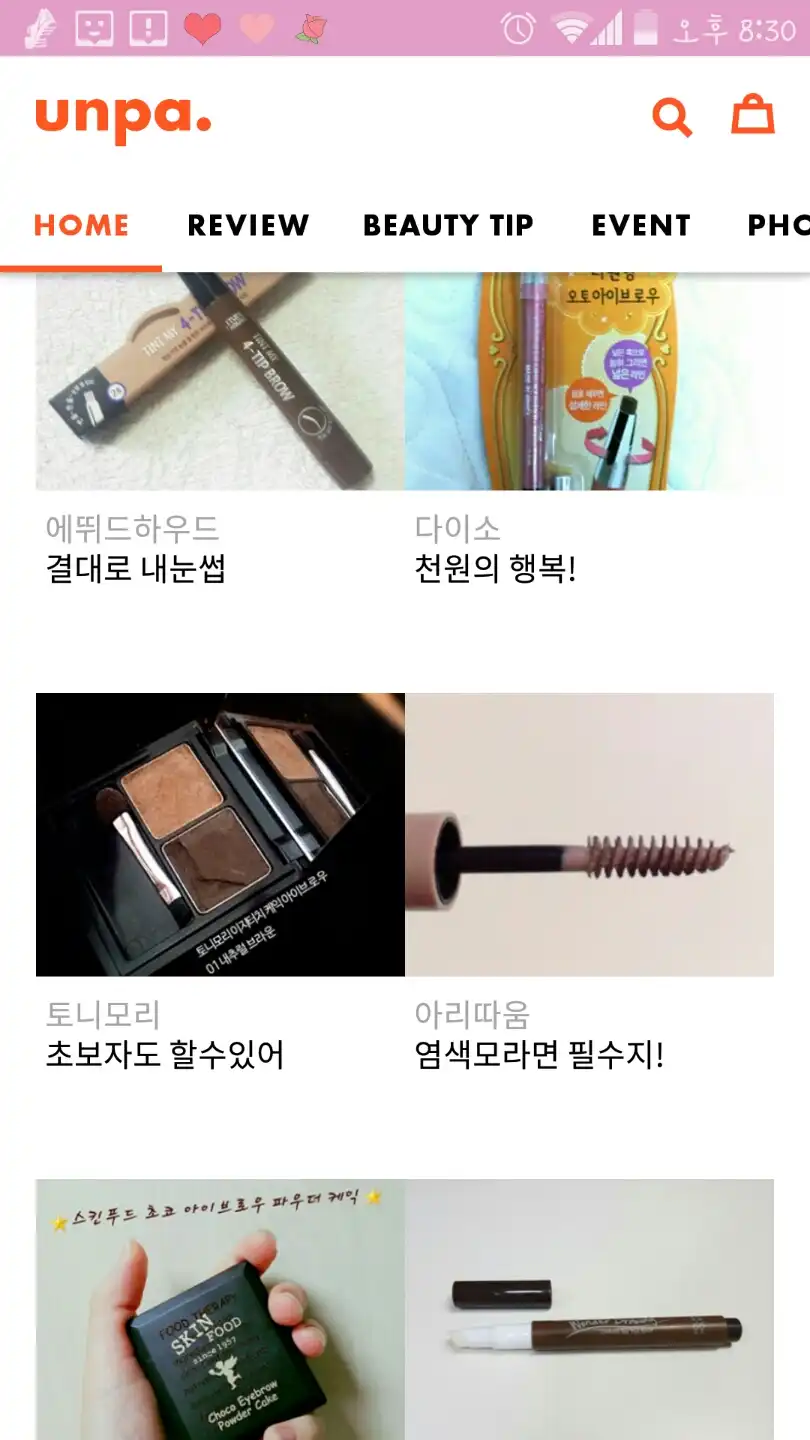Viewport: 810px width, 1440px height.
Task: Open the shopping bag
Action: (753, 115)
